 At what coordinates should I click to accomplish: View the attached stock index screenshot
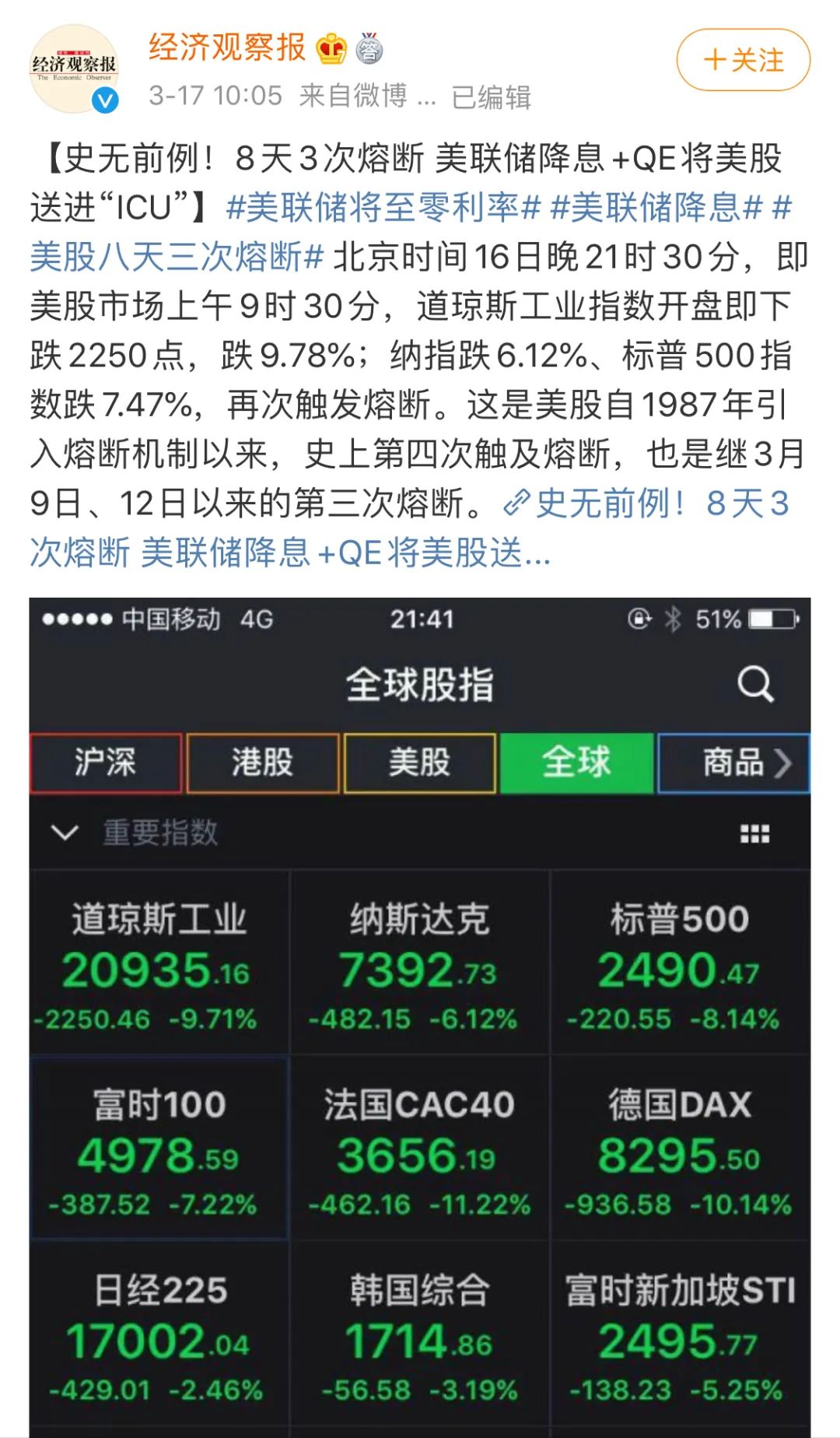coord(420,1012)
